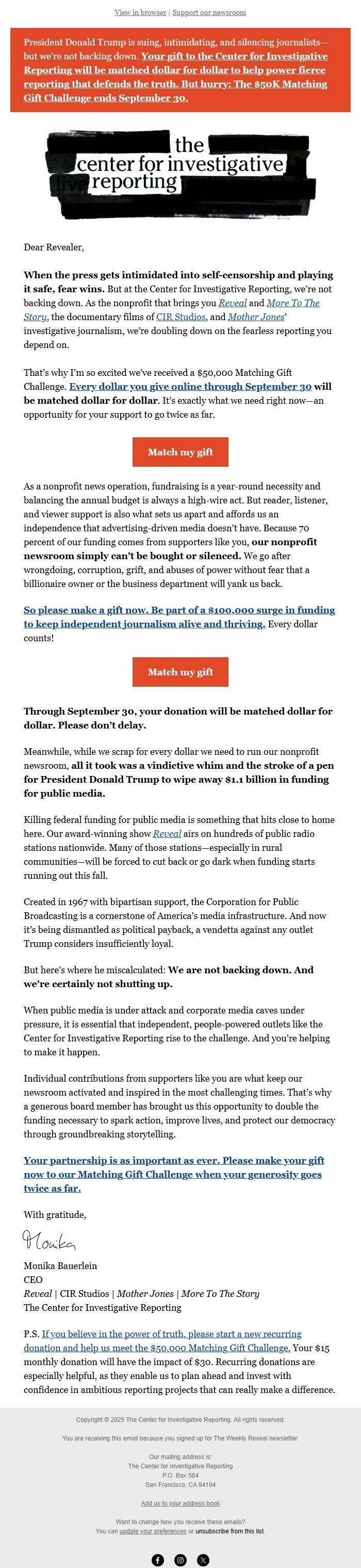Tap Match my gift above 'Through September 30'
Viewport: 361px width, 1568px height.
pos(180,672)
